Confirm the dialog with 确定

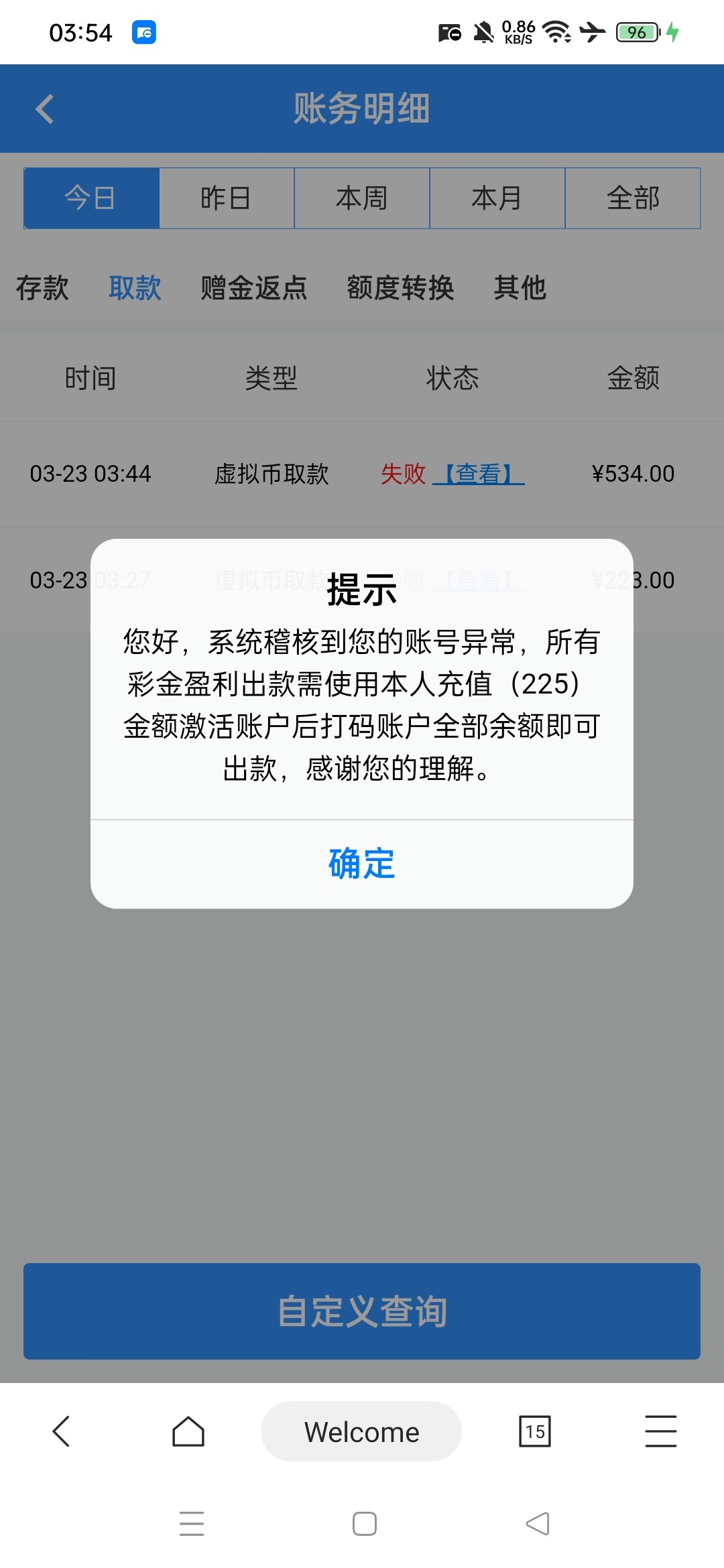pos(362,863)
